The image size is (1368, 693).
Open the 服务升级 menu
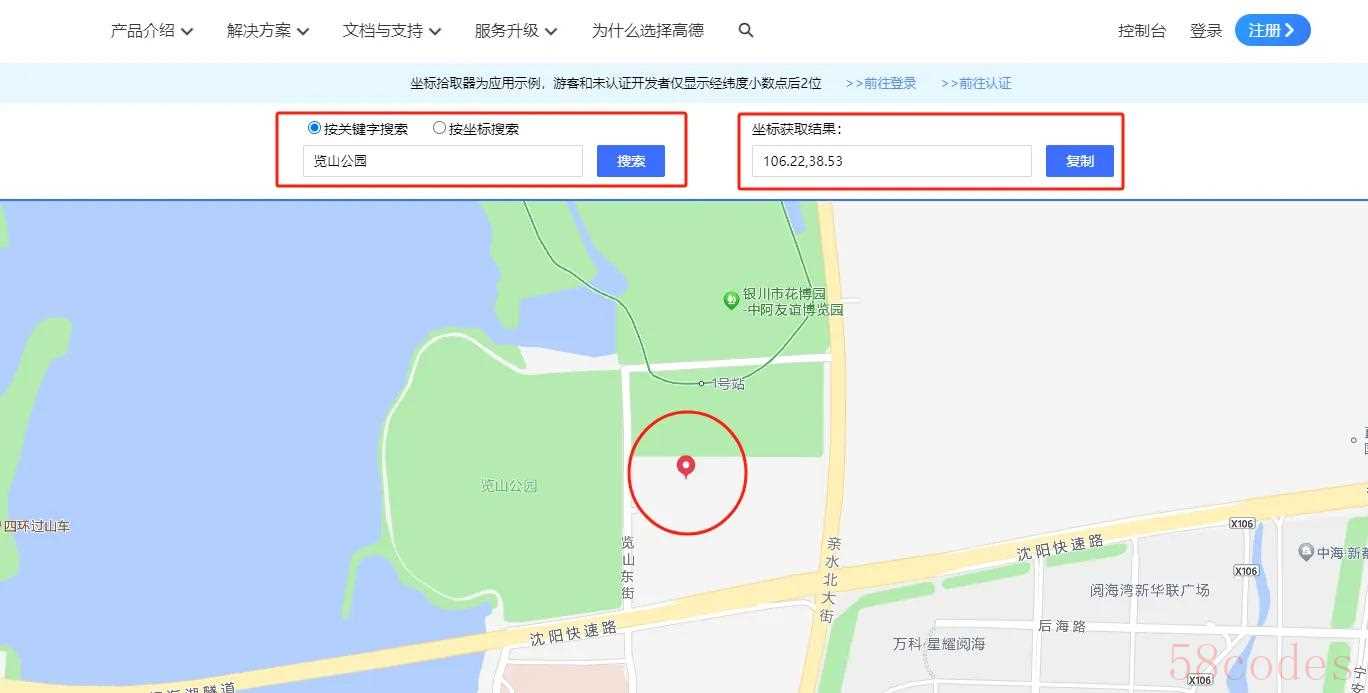[x=515, y=31]
